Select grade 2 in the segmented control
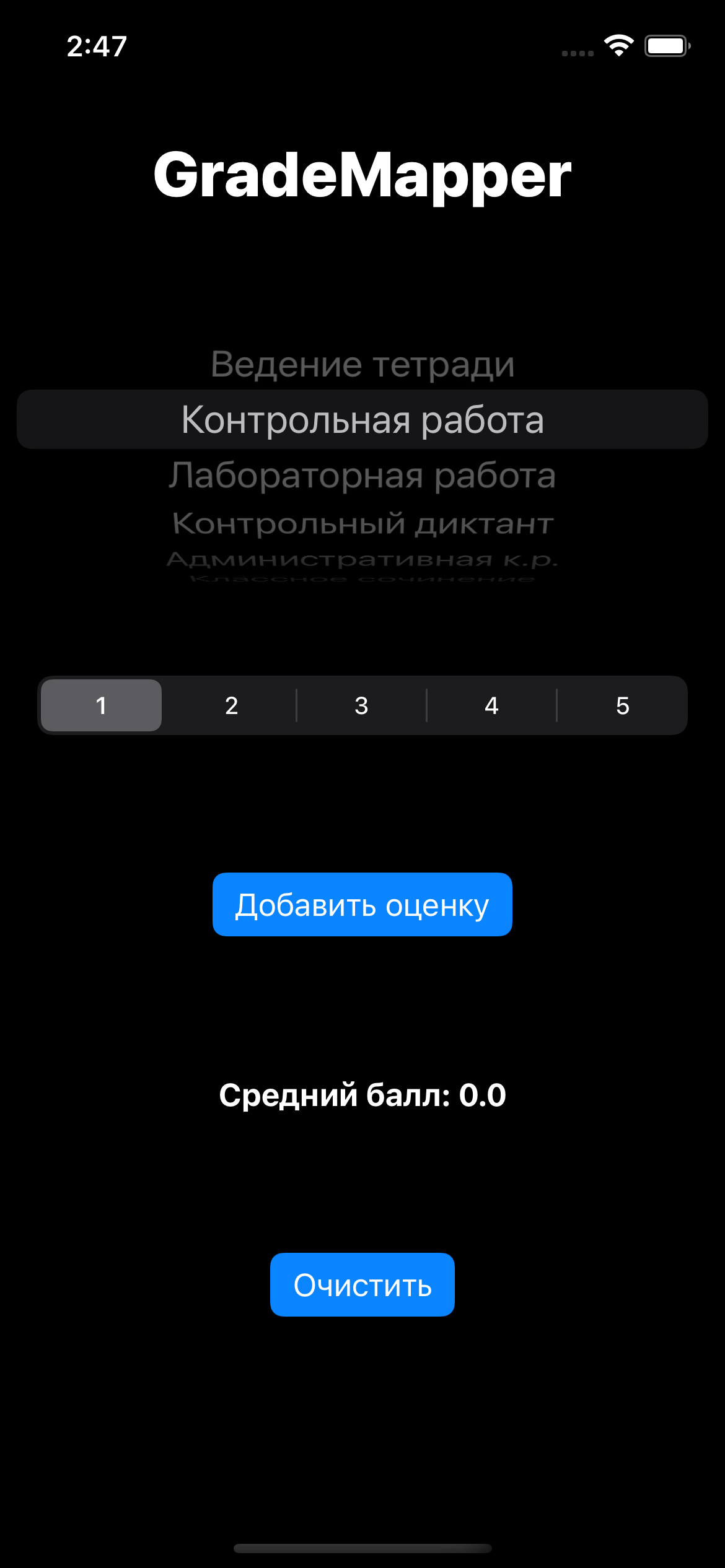 (232, 705)
